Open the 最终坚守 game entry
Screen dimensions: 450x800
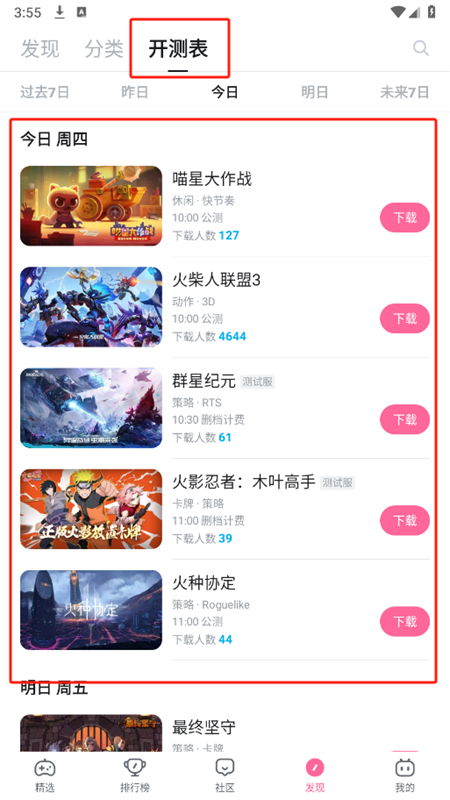pyautogui.click(x=204, y=728)
